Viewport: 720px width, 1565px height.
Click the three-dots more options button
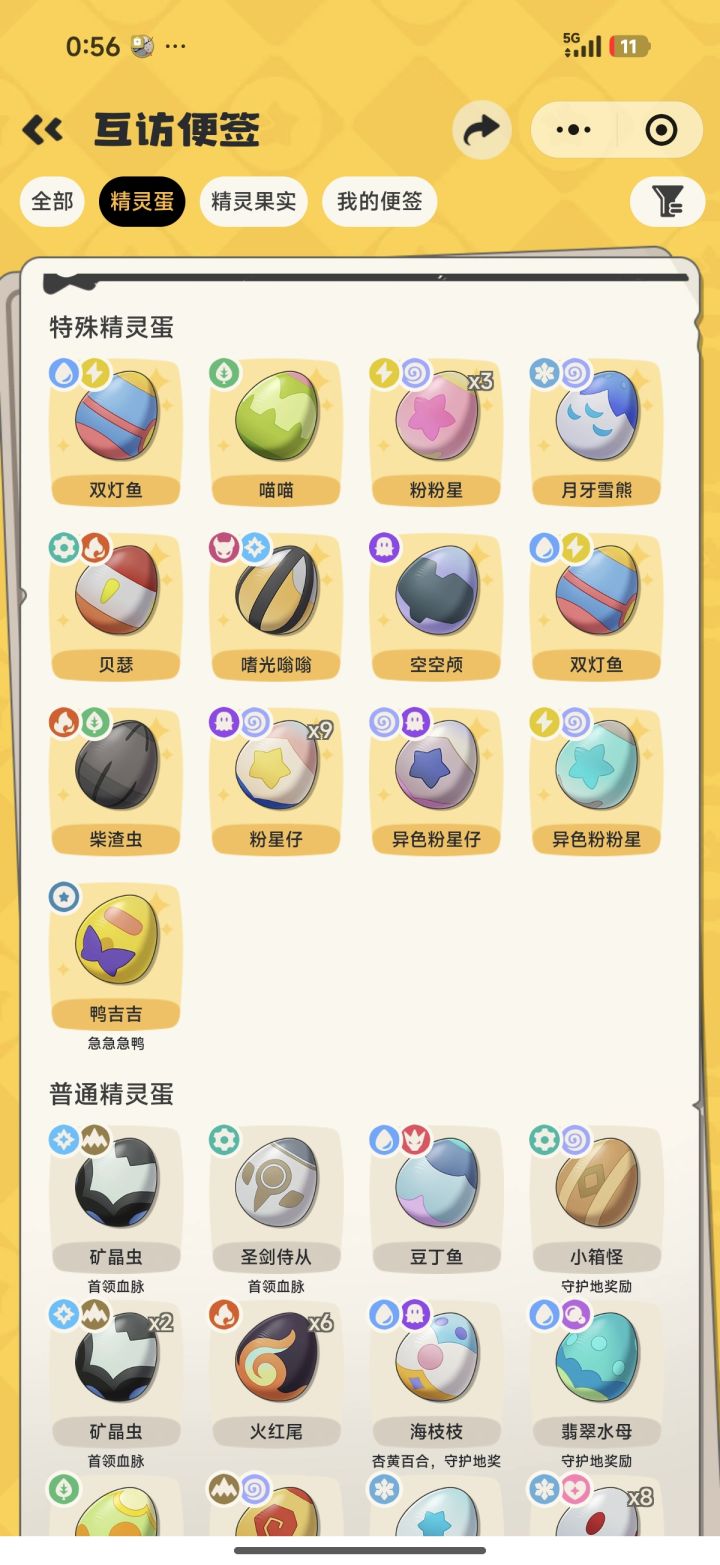coord(572,130)
